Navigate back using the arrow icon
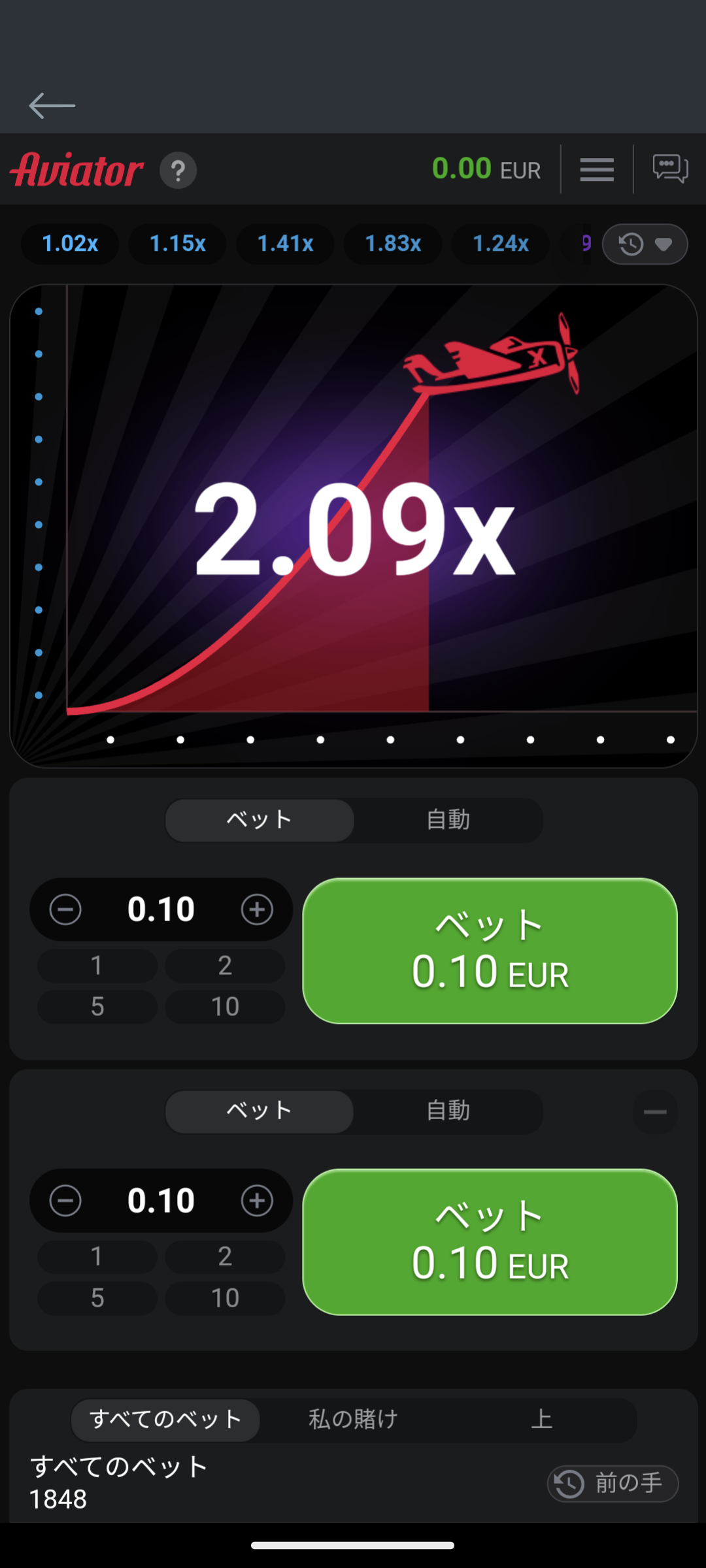The image size is (706, 1568). (52, 105)
